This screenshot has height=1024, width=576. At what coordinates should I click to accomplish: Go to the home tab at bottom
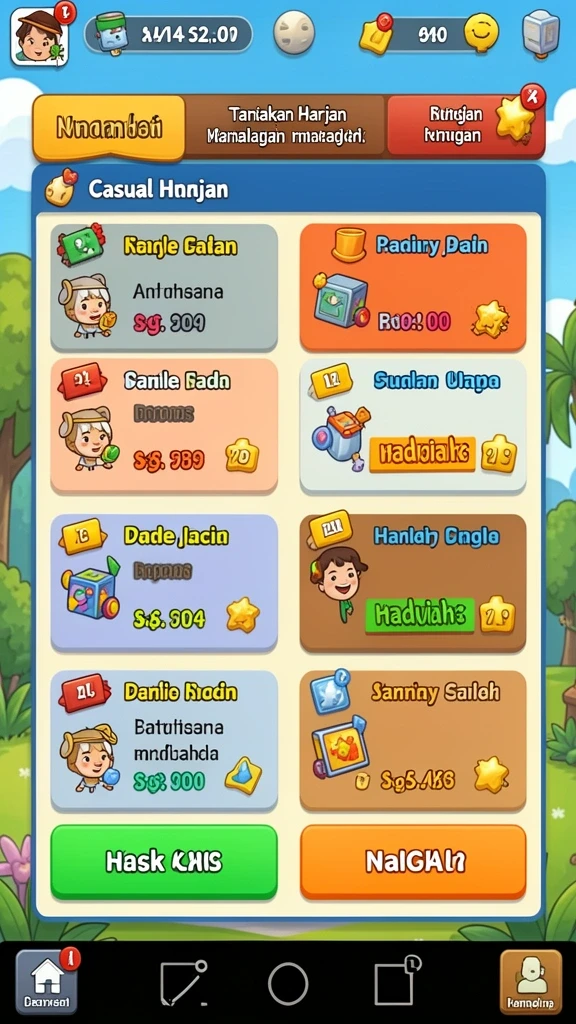point(46,982)
